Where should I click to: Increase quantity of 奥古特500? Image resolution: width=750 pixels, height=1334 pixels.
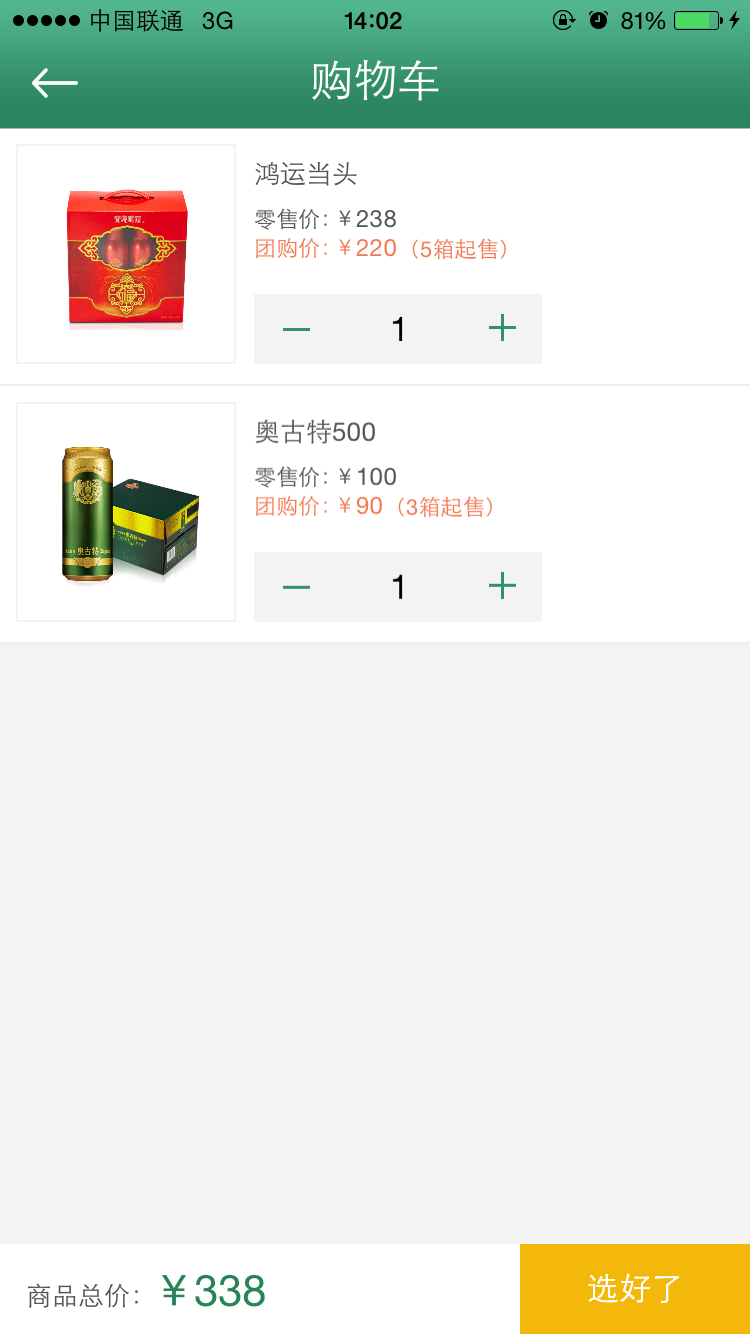pos(502,586)
